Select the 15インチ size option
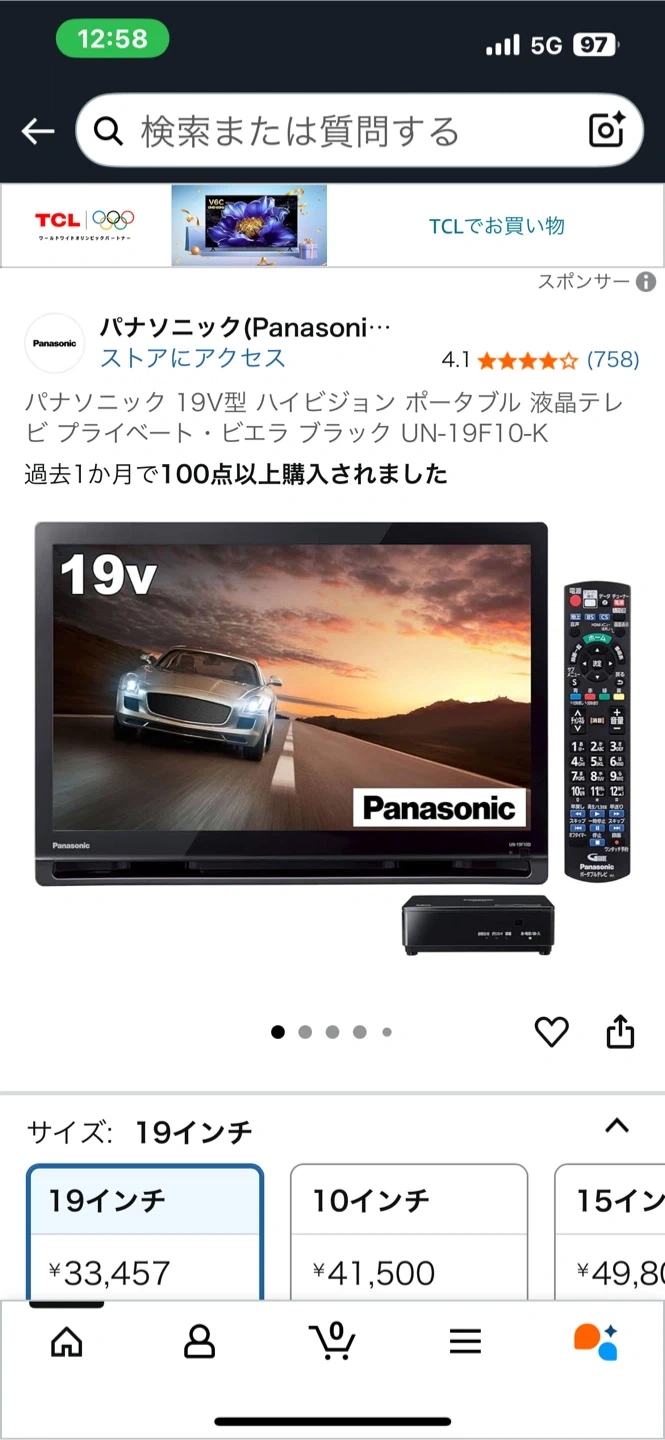This screenshot has width=665, height=1440. pos(612,1232)
